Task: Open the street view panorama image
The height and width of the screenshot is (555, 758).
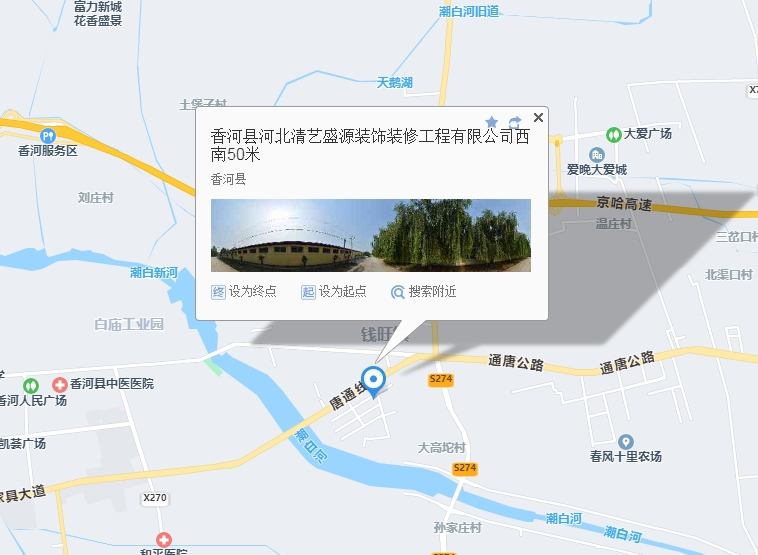Action: click(370, 235)
